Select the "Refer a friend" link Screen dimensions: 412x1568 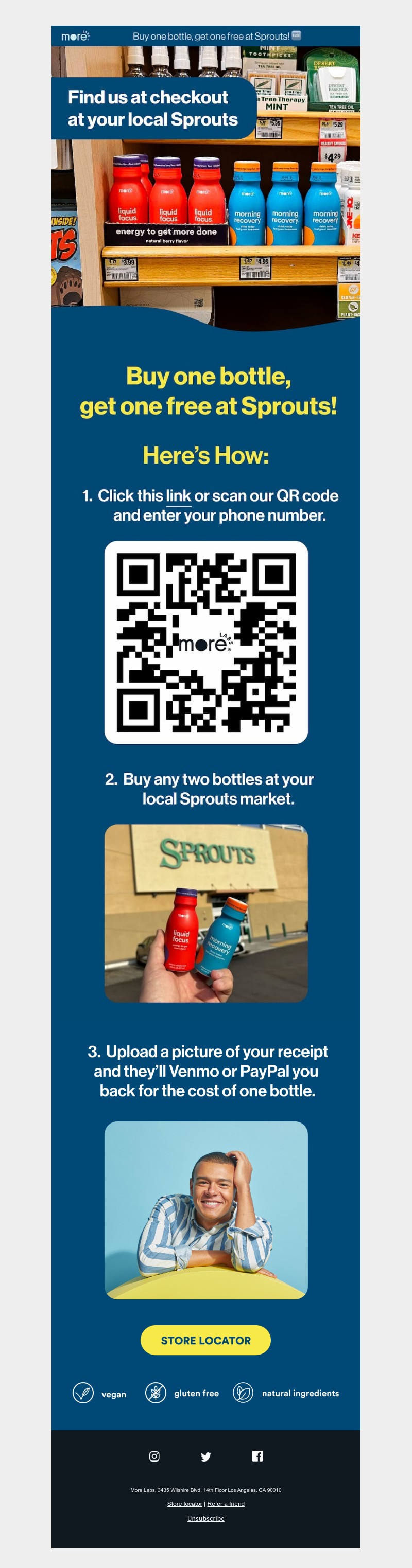226,1503
